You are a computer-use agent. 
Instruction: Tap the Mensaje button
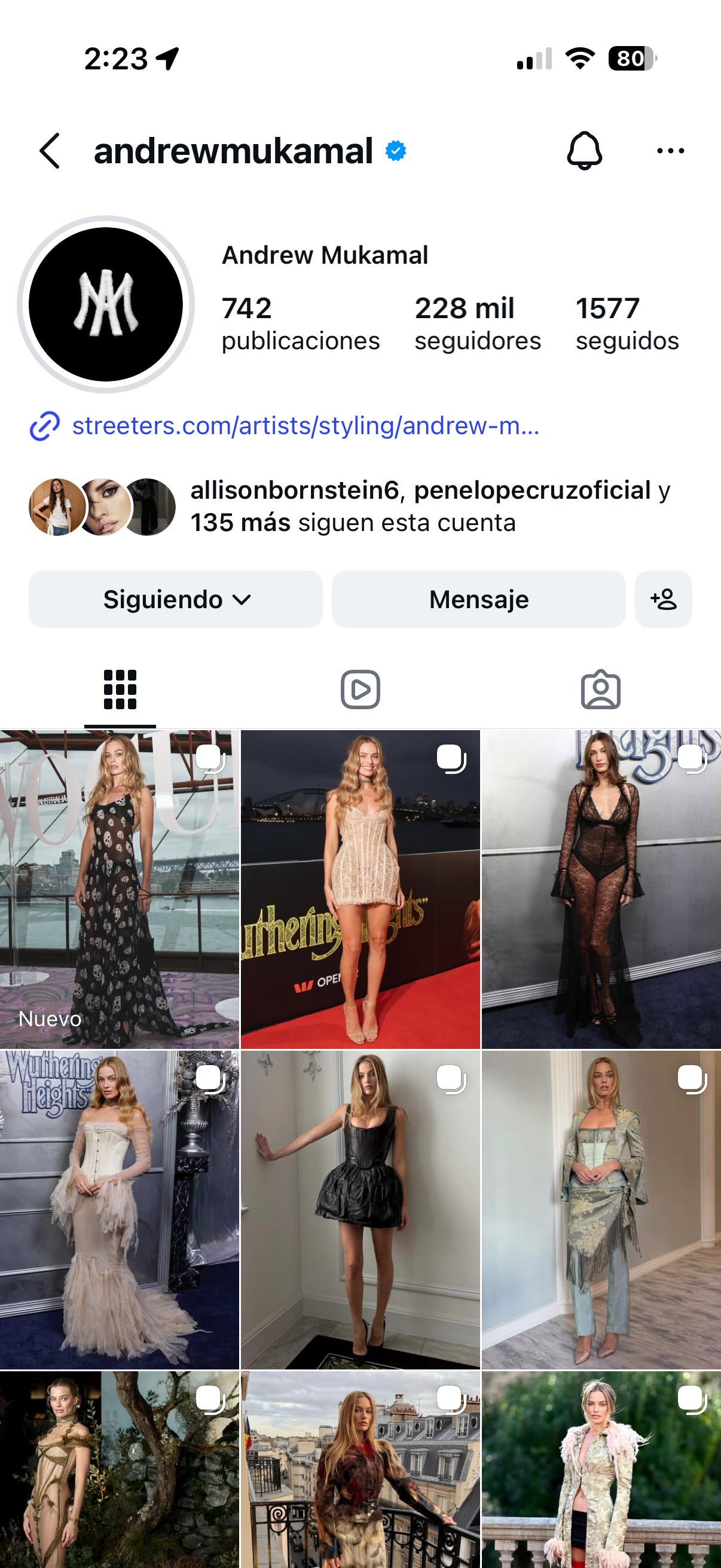(x=478, y=600)
